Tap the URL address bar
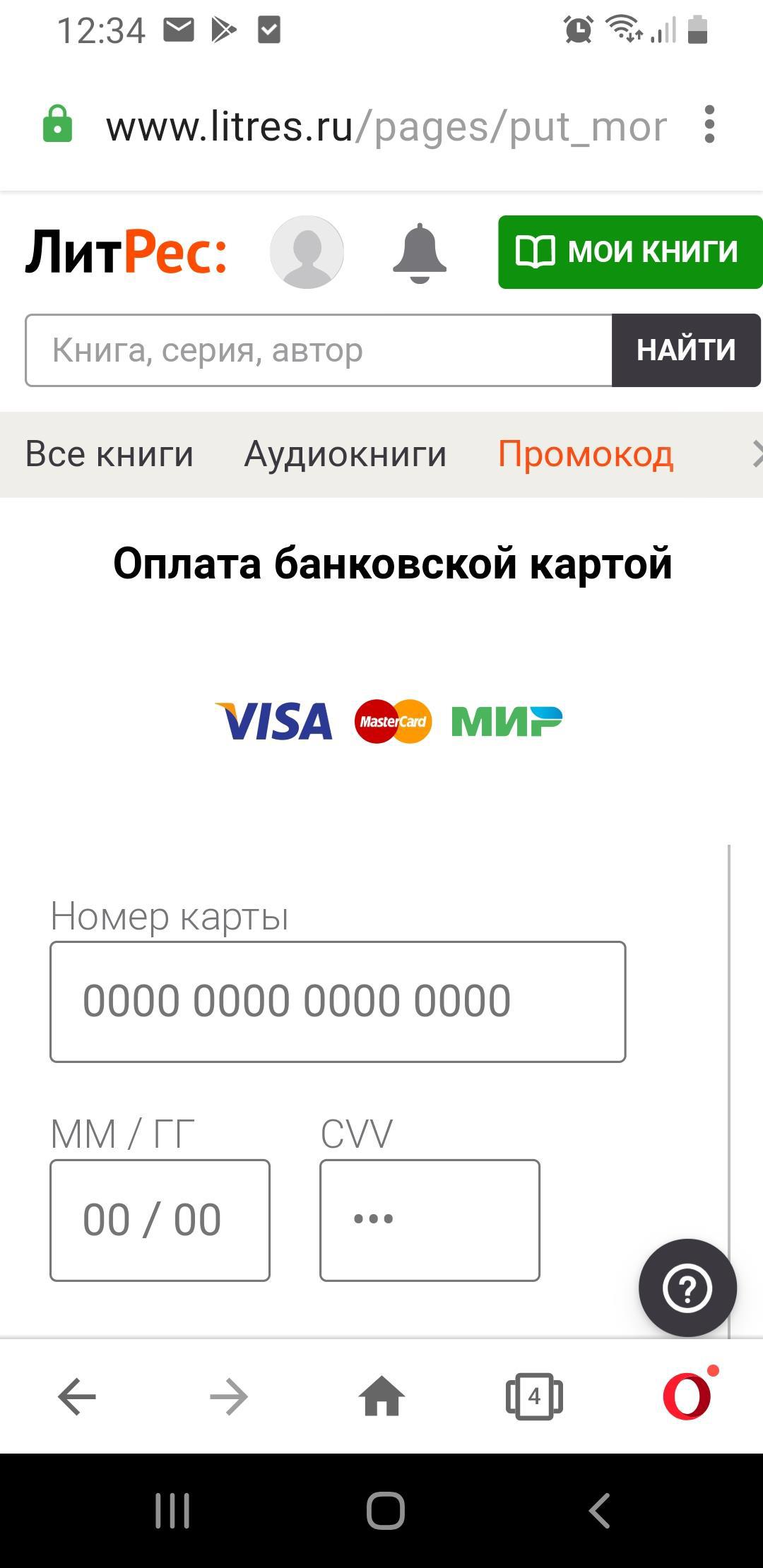 pyautogui.click(x=386, y=126)
